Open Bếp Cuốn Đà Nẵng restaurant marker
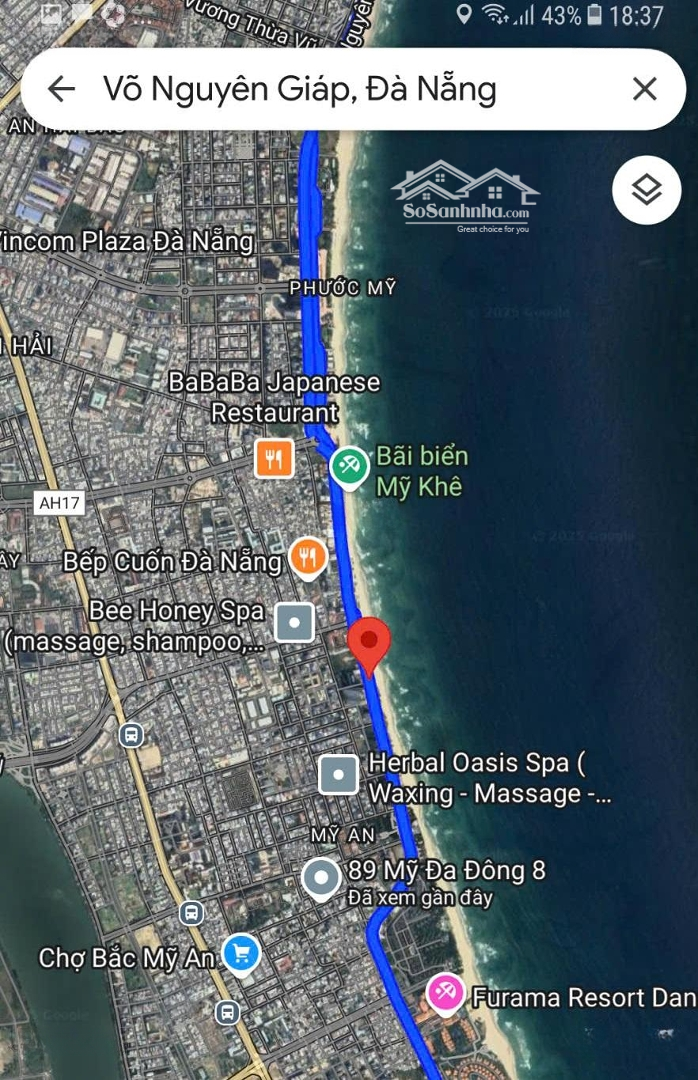Screen dimensions: 698x1080 point(308,557)
